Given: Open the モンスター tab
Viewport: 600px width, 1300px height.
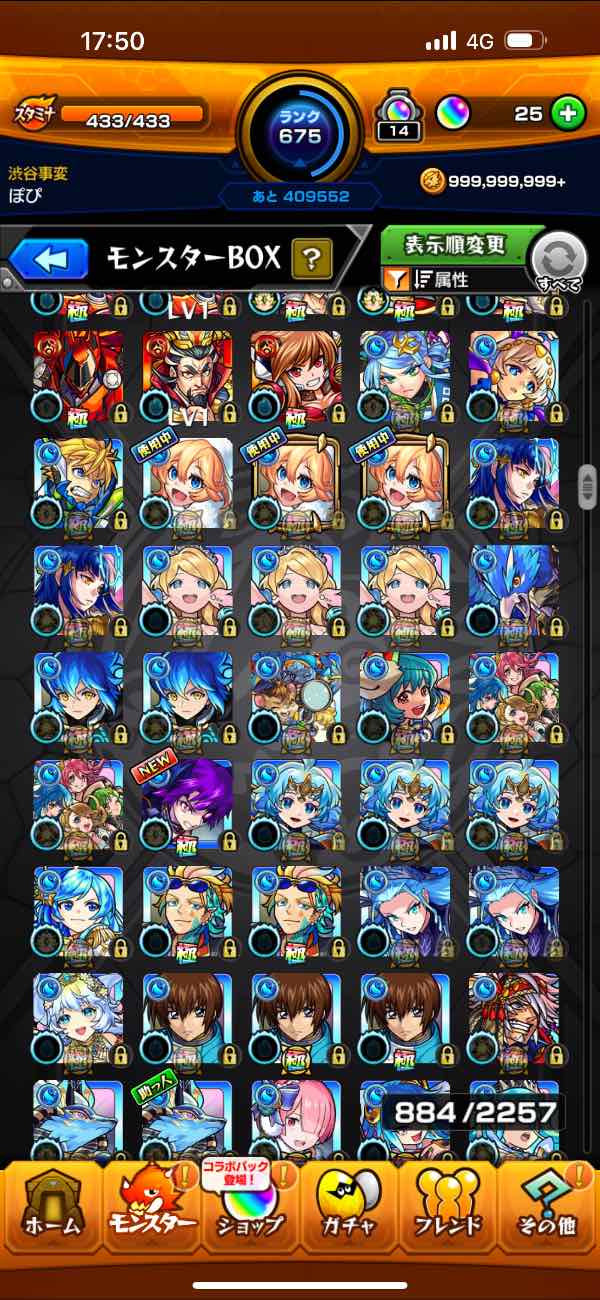Looking at the screenshot, I should 148,1205.
